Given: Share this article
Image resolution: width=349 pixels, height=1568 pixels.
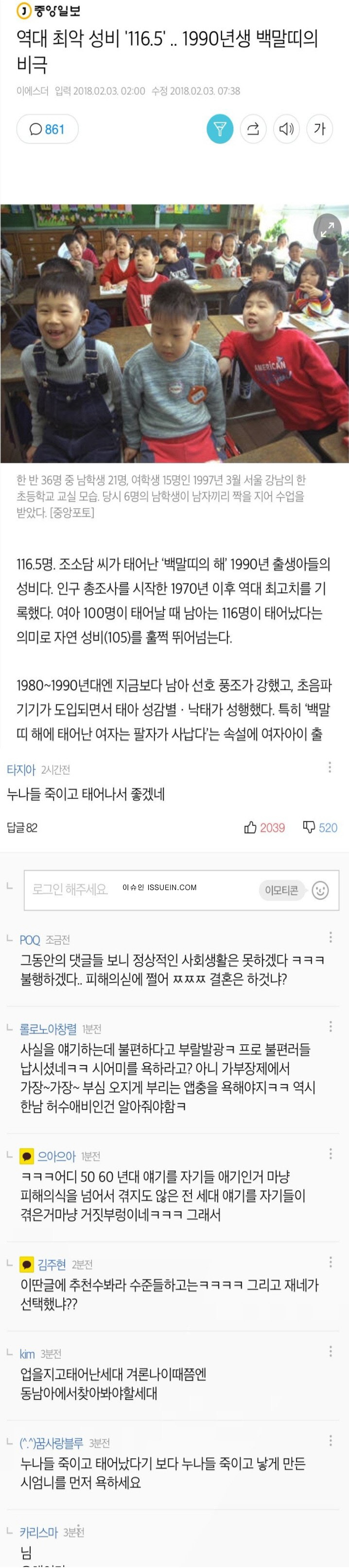Looking at the screenshot, I should point(253,129).
